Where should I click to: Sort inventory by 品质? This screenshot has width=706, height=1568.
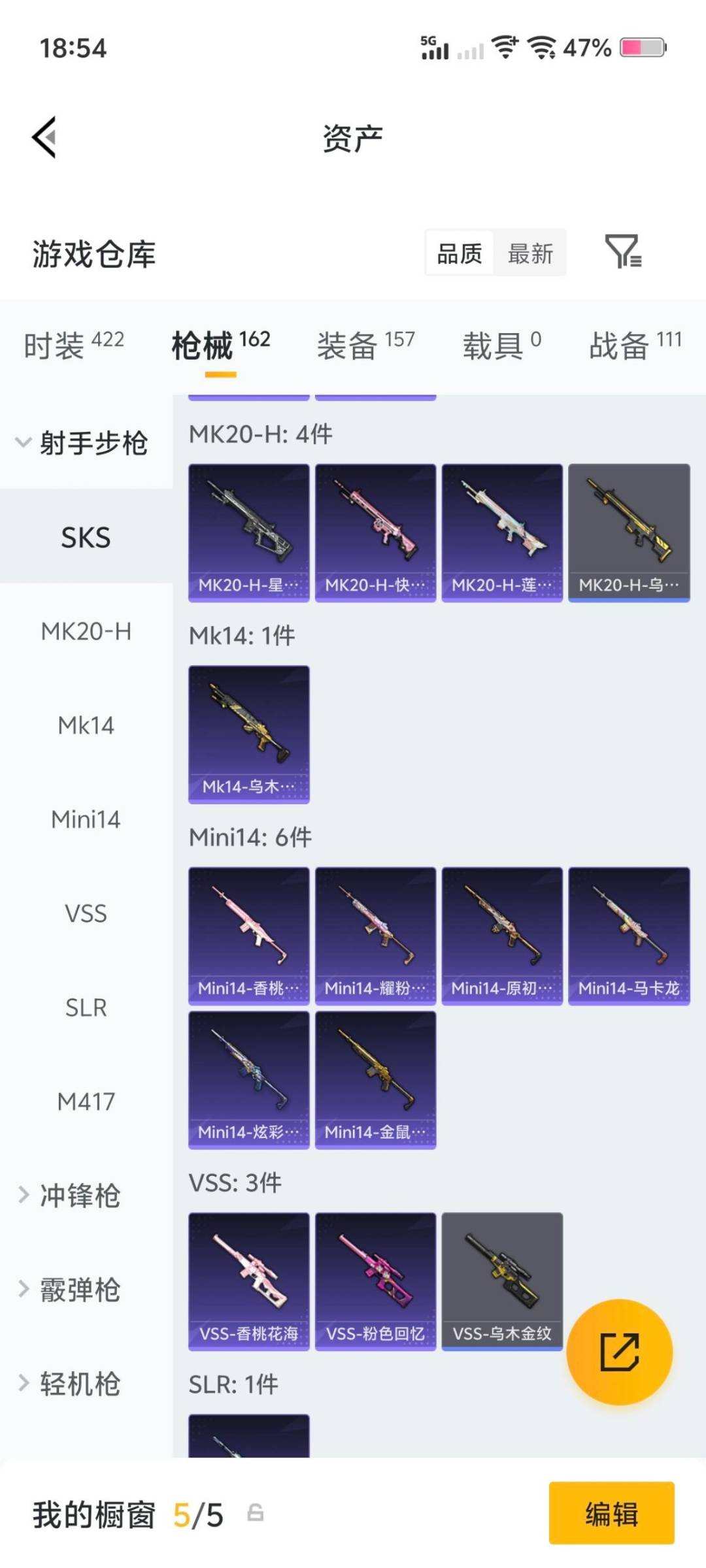coord(460,253)
